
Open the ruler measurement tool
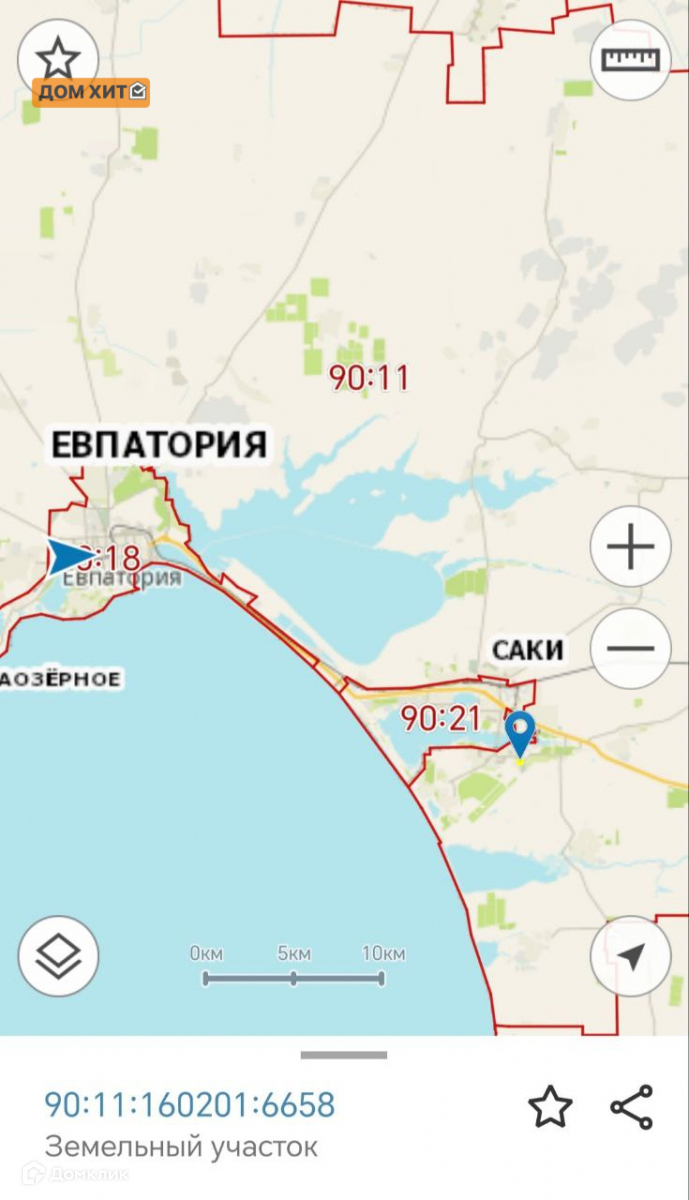pos(630,60)
